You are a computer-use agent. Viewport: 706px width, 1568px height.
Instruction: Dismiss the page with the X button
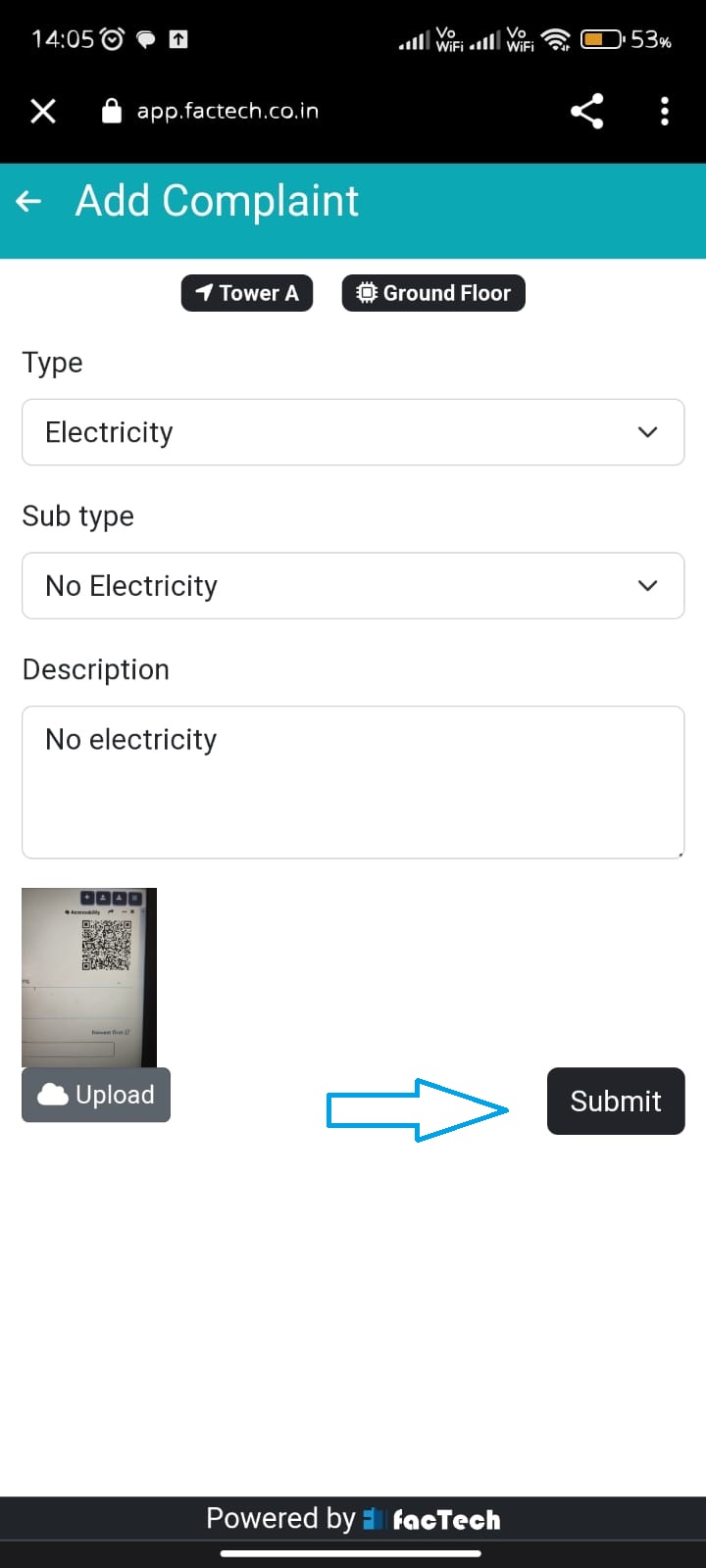click(43, 111)
